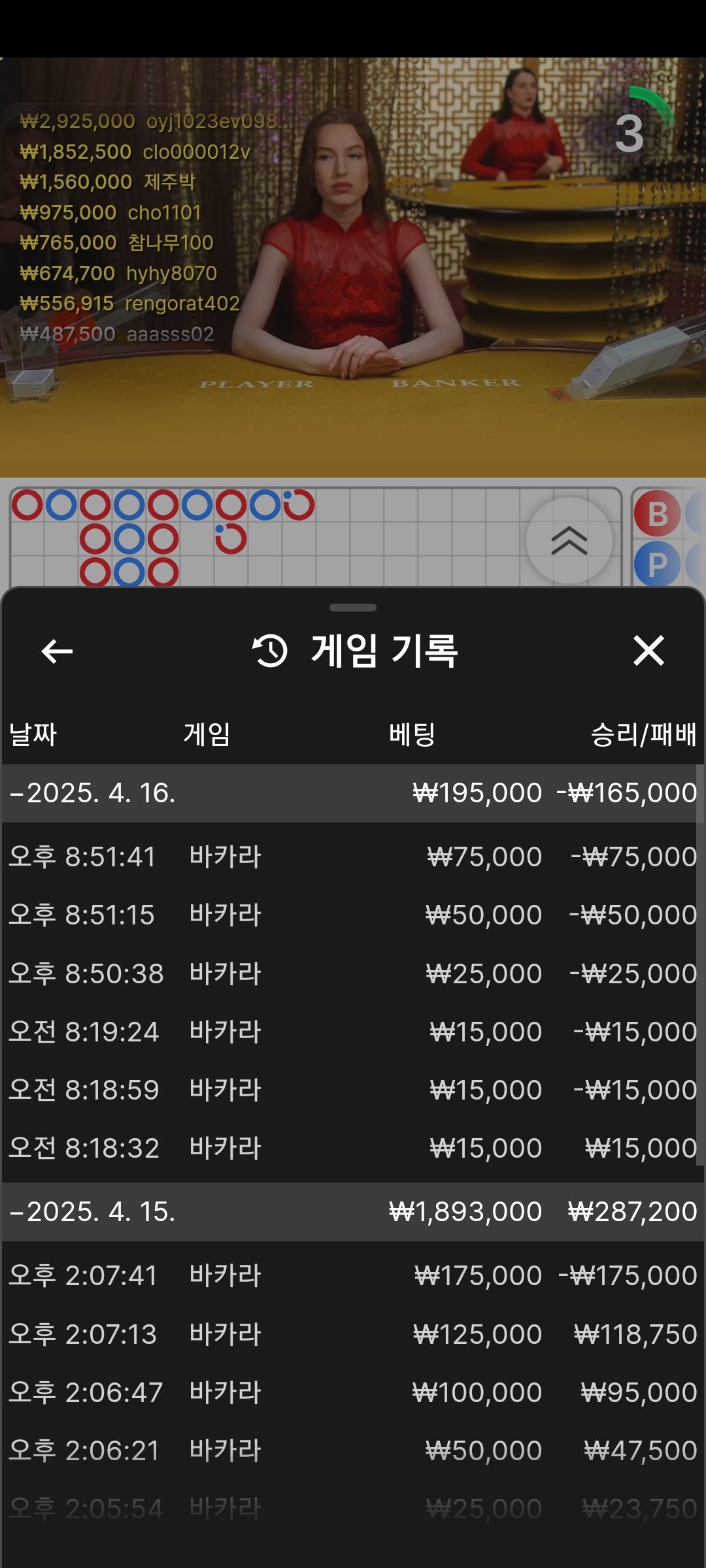Close the 게임 기록 panel
The image size is (706, 1568).
648,651
